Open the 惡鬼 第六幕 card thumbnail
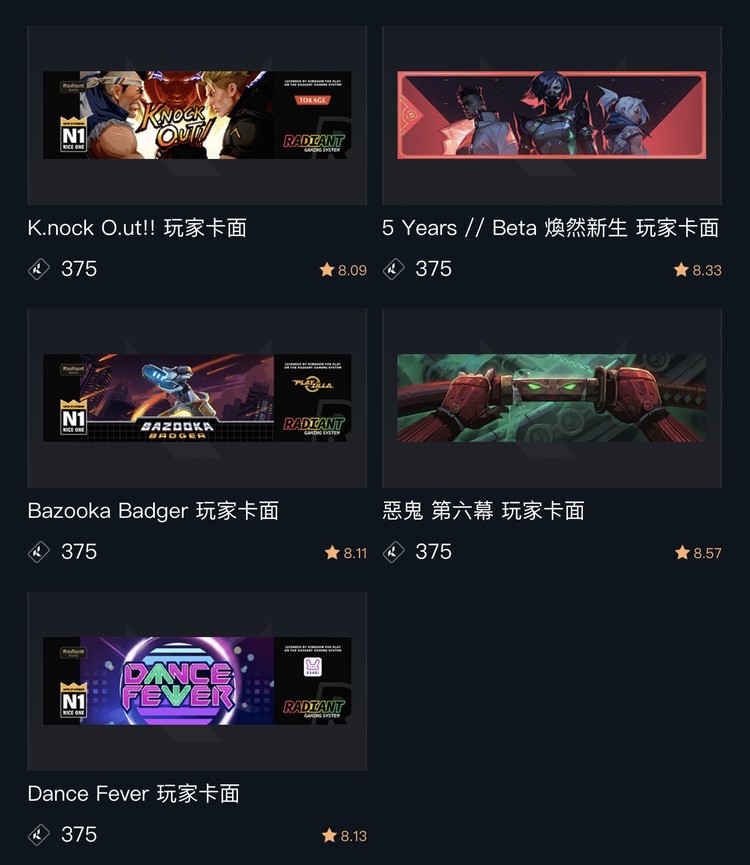Screen dimensions: 750x865 point(551,396)
